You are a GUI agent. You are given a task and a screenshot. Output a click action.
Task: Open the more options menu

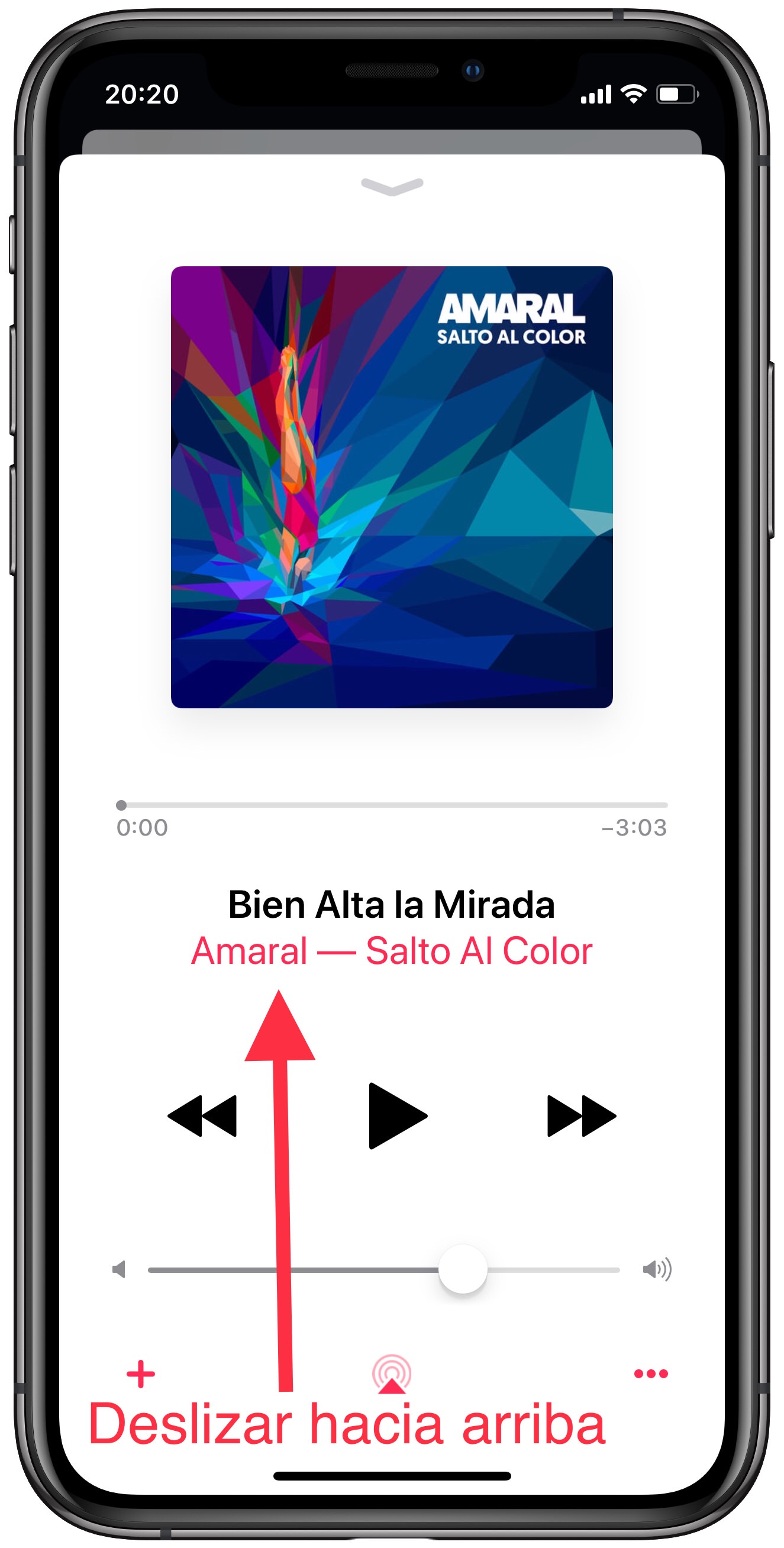tap(651, 1373)
